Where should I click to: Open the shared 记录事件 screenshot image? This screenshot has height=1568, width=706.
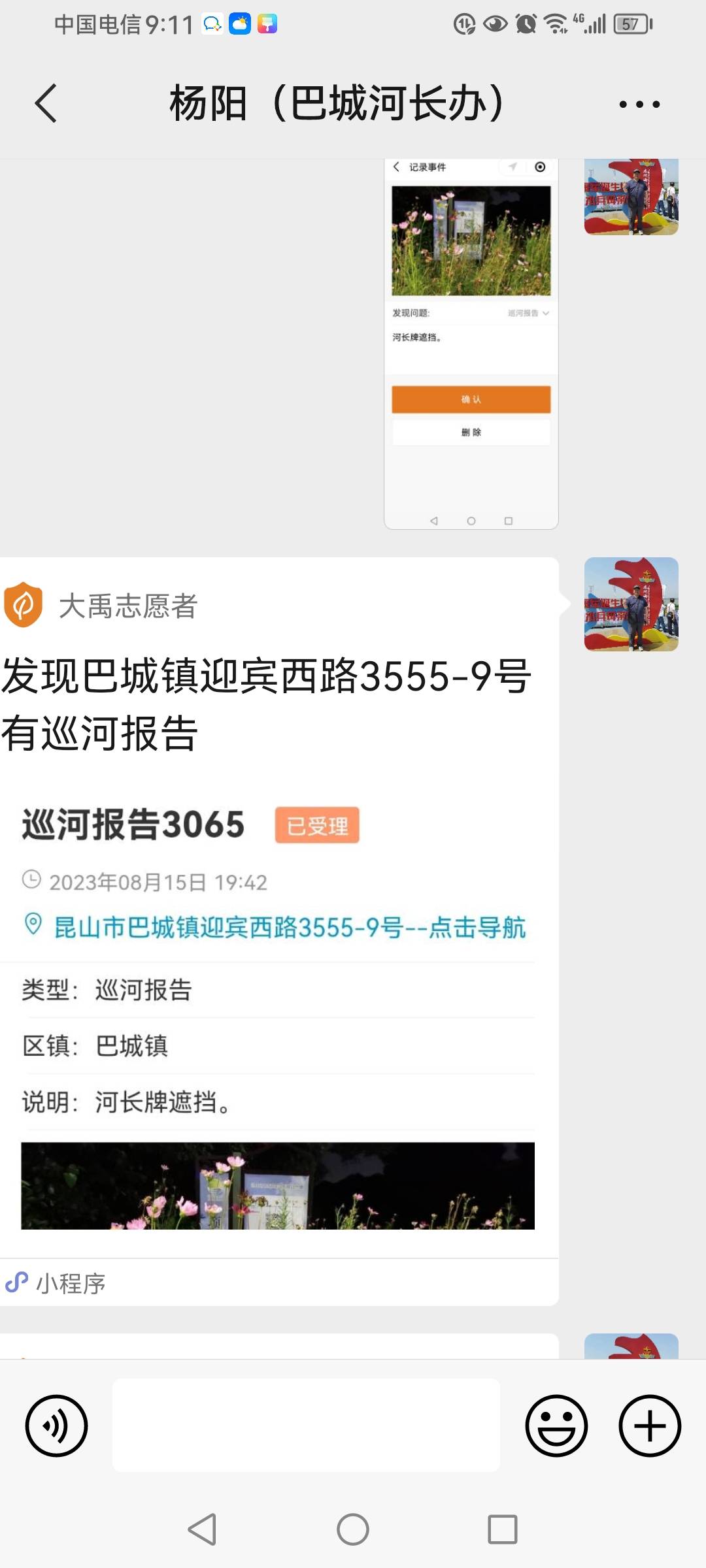tap(471, 344)
